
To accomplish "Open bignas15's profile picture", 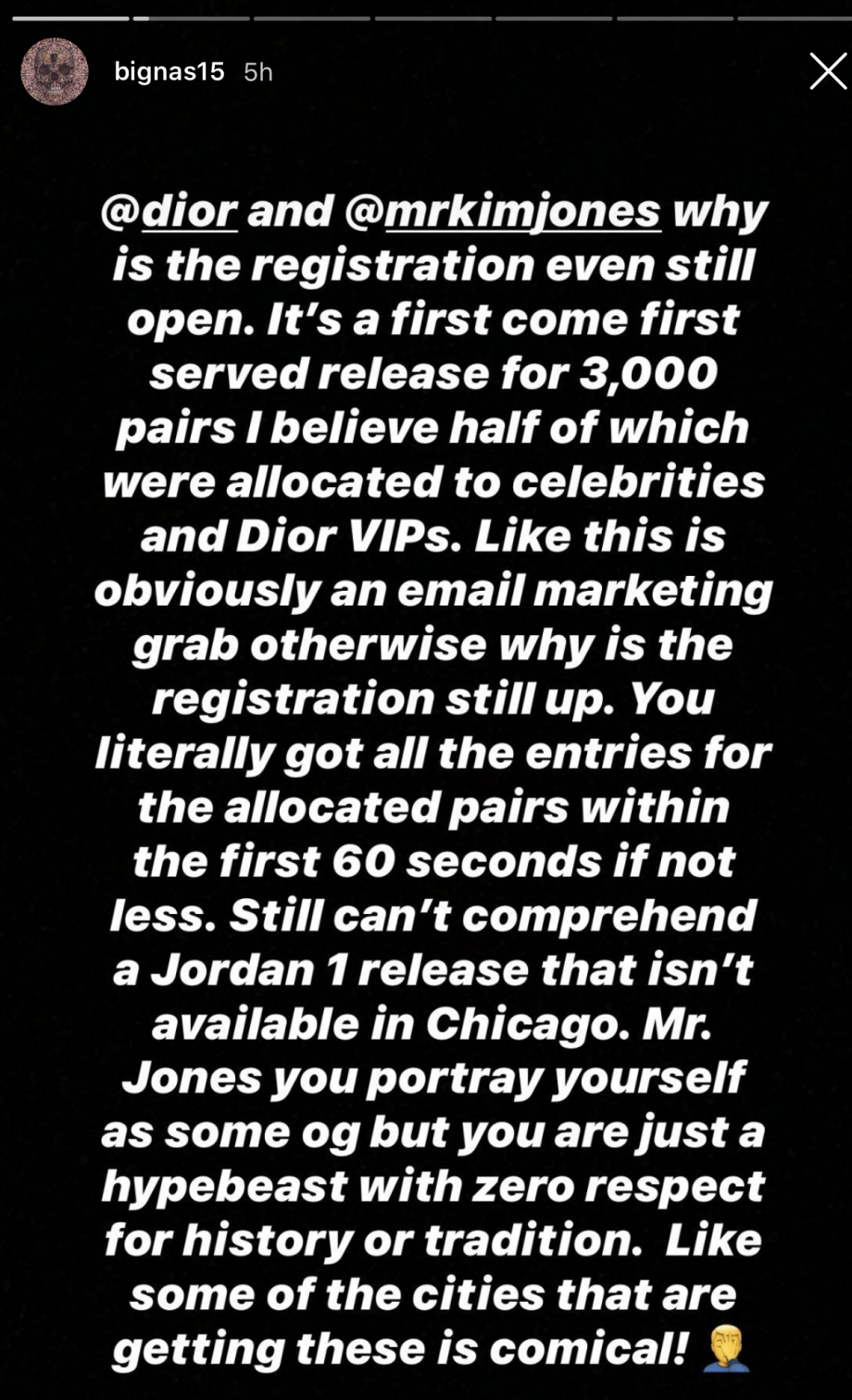I will [55, 71].
